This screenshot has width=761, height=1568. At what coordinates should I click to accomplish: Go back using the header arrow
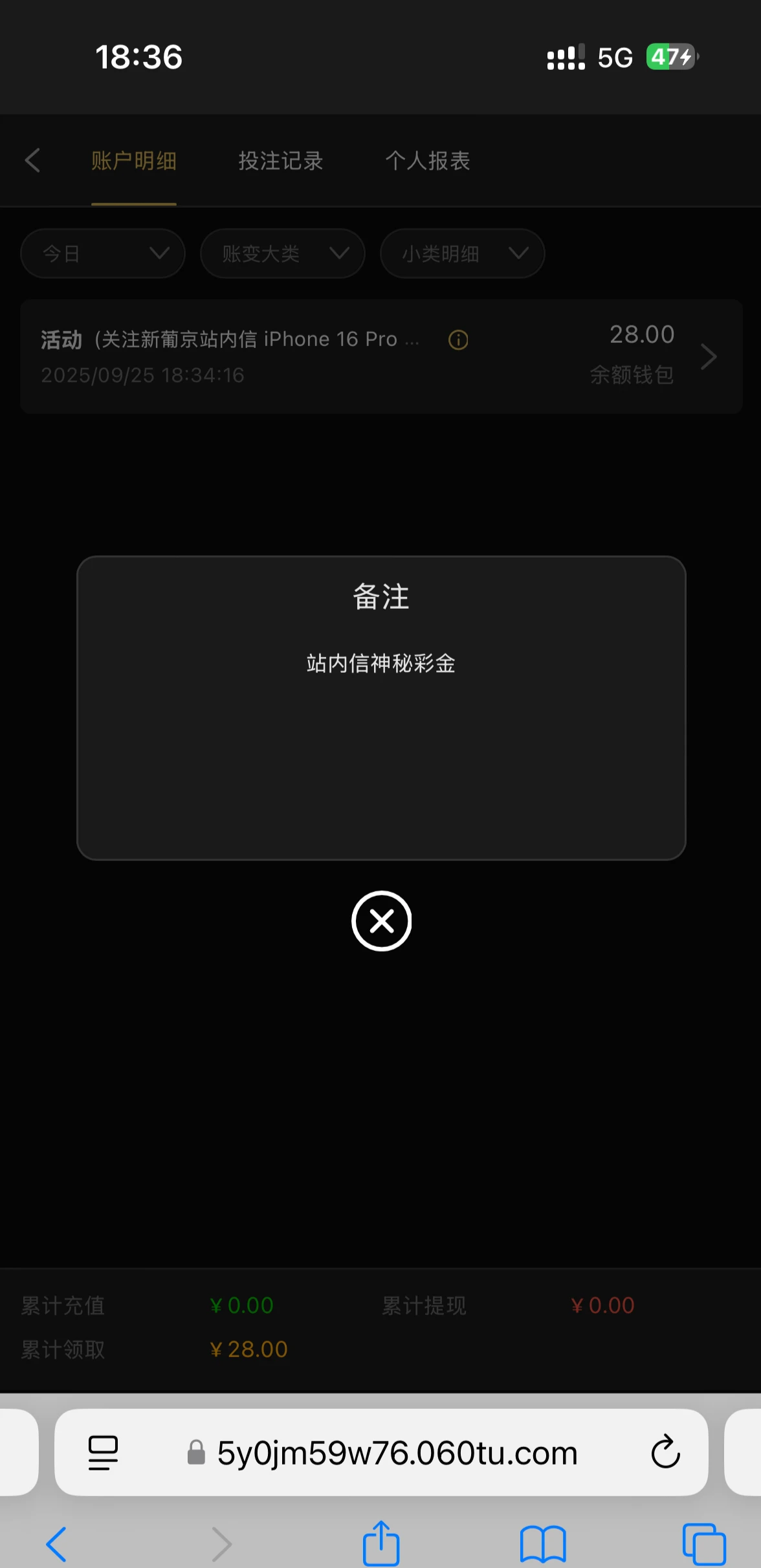point(32,160)
